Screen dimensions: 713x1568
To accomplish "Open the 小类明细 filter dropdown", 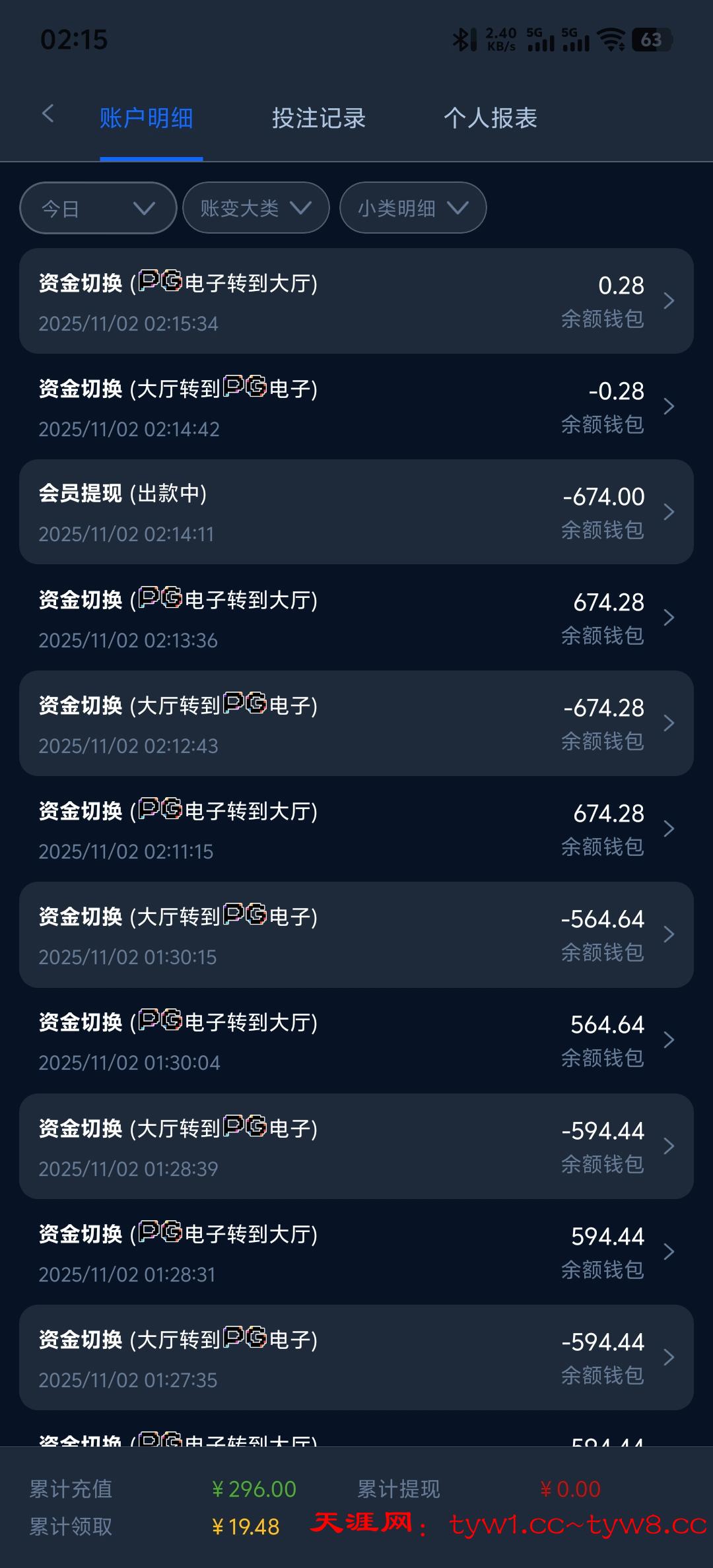I will (x=413, y=208).
